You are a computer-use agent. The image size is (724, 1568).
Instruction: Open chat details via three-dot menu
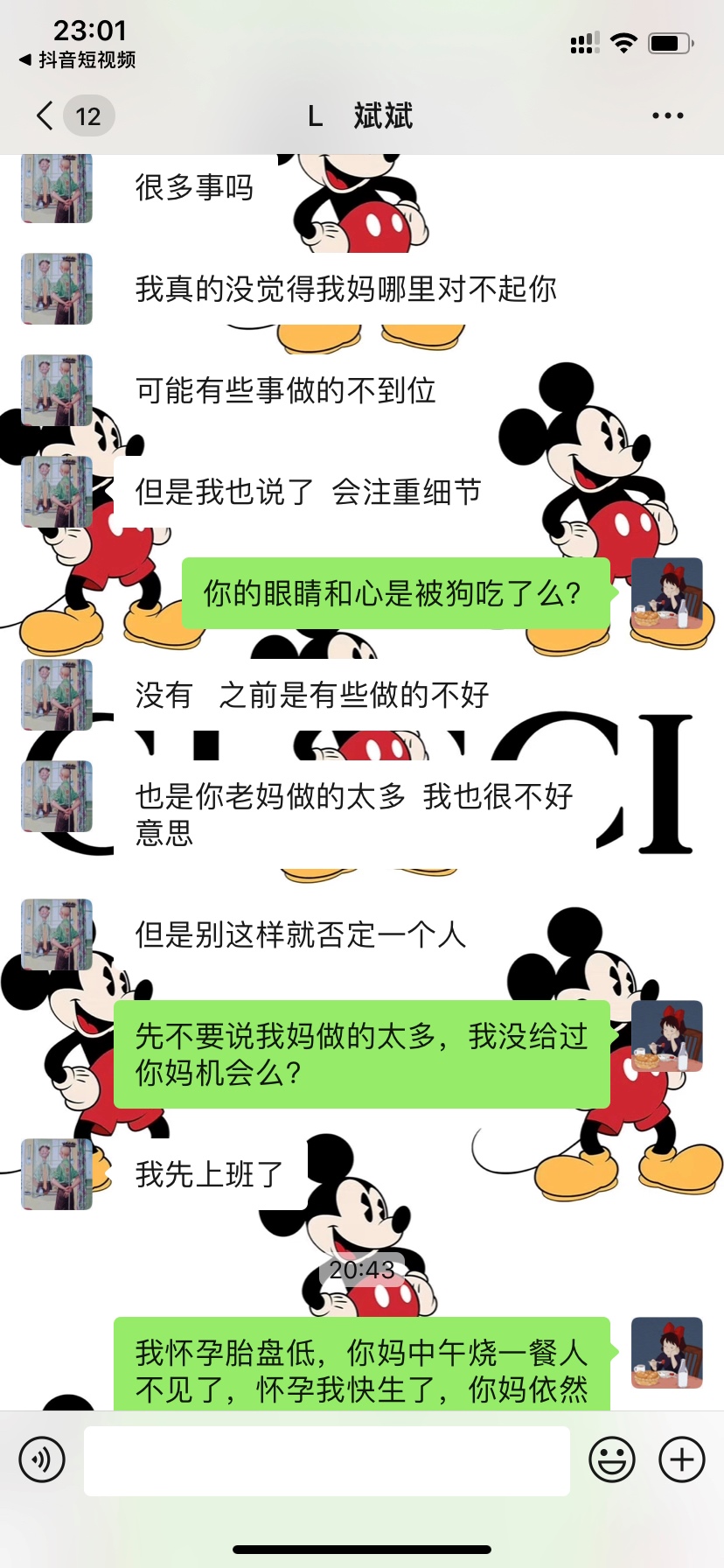click(667, 115)
